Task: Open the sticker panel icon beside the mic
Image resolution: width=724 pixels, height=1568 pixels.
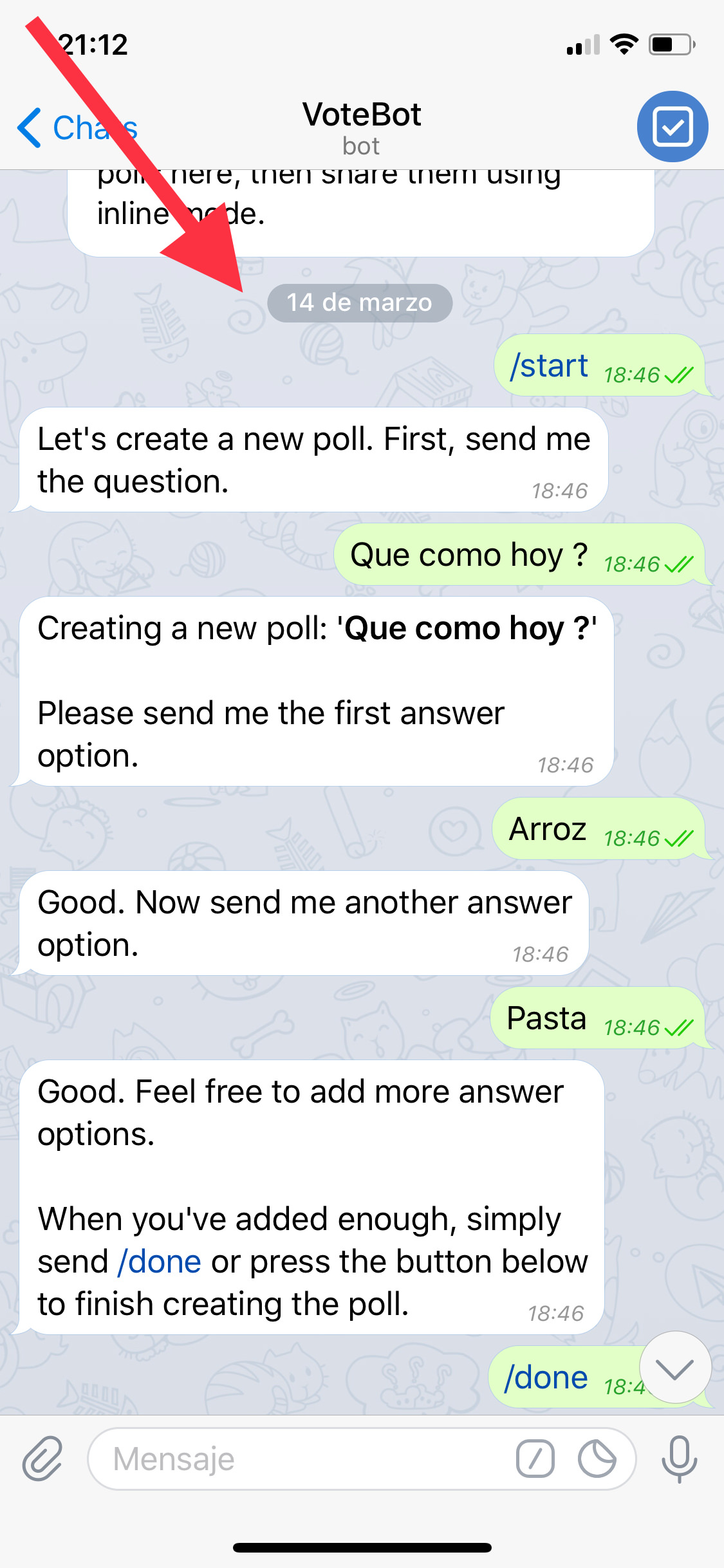Action: 596,1459
